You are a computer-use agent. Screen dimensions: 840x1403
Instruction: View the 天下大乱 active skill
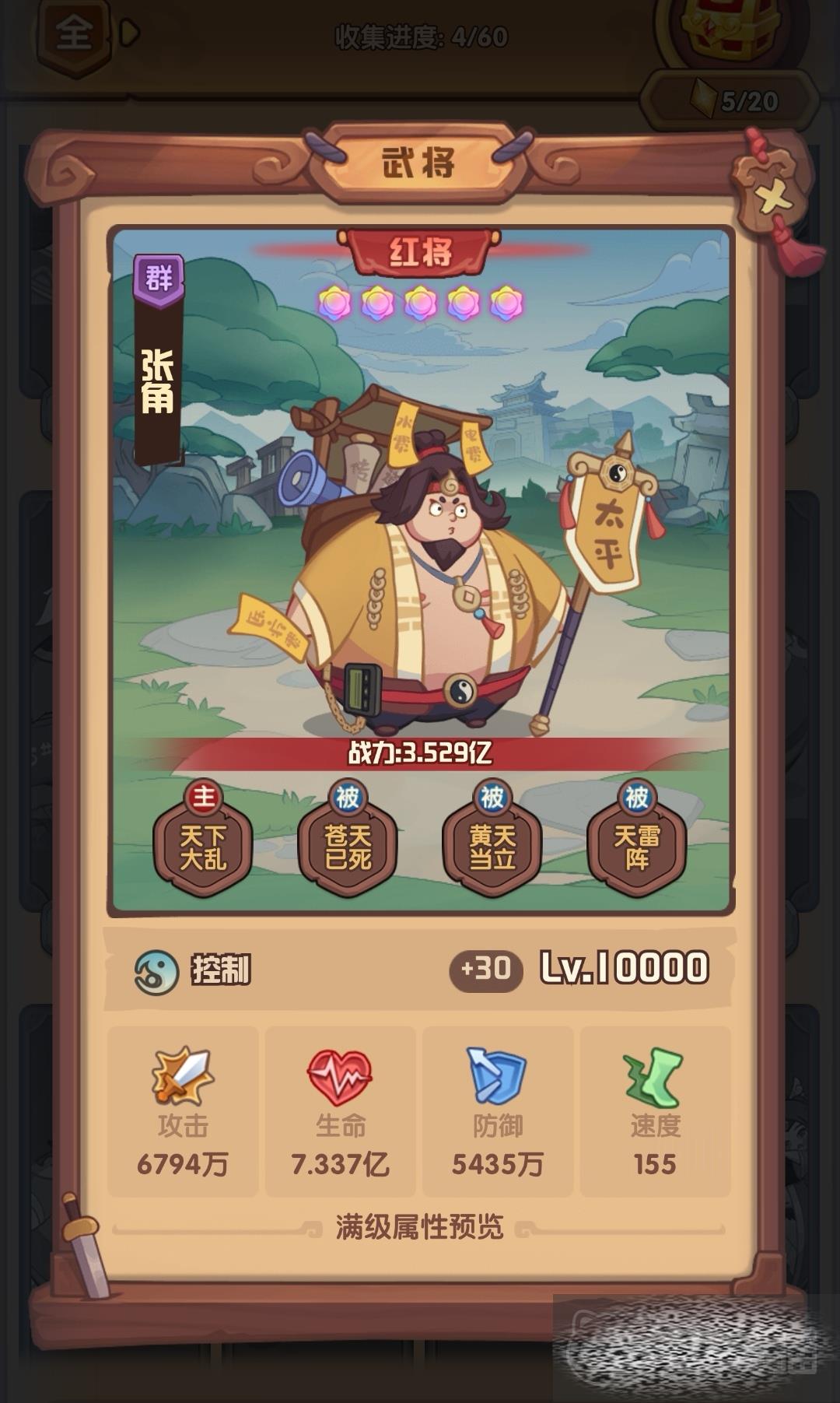(x=203, y=847)
